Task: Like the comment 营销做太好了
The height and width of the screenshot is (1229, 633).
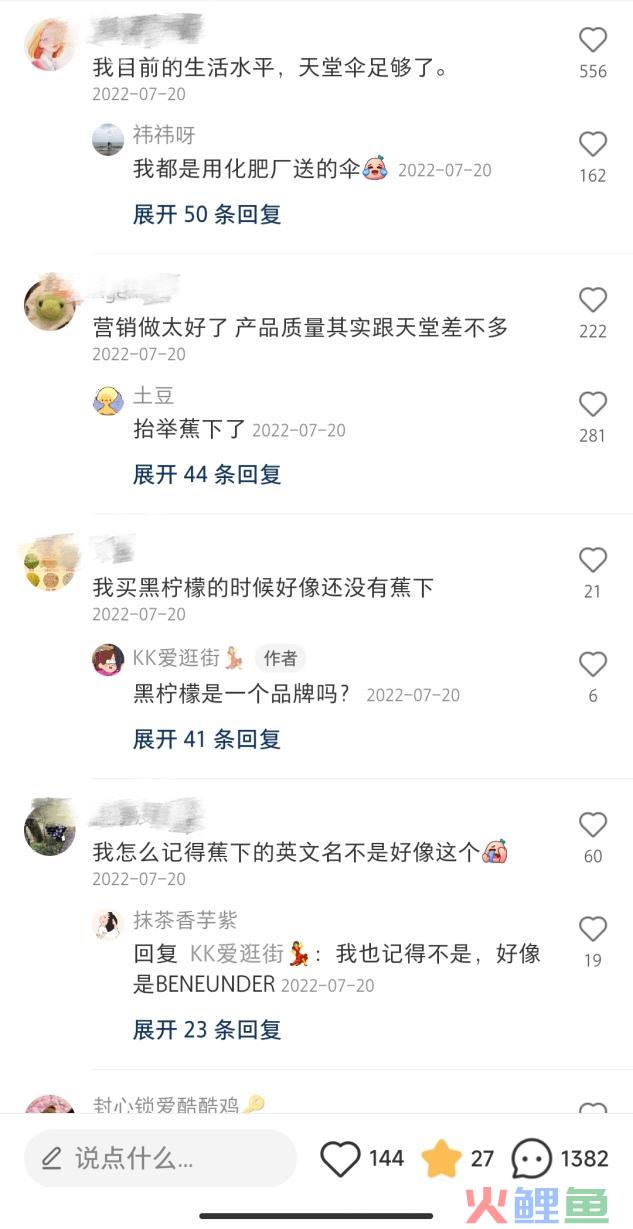Action: [x=593, y=300]
